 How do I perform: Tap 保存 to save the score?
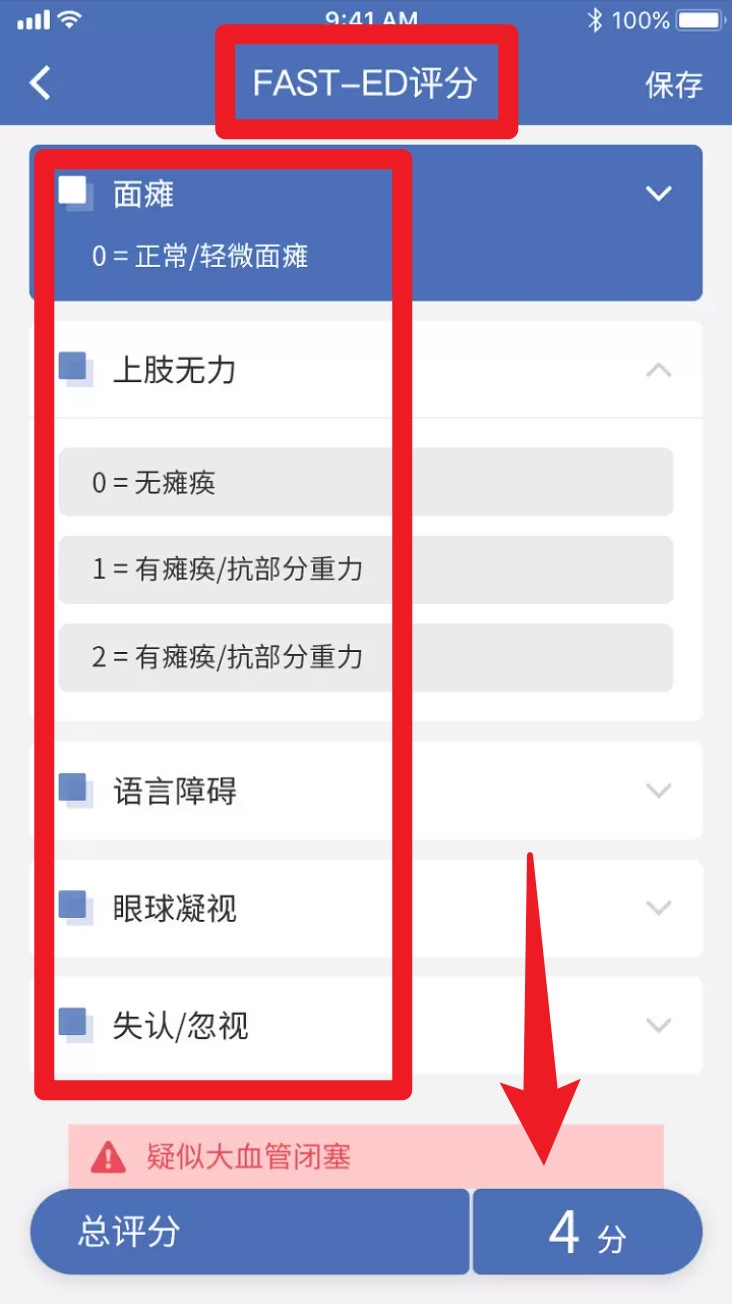point(674,85)
